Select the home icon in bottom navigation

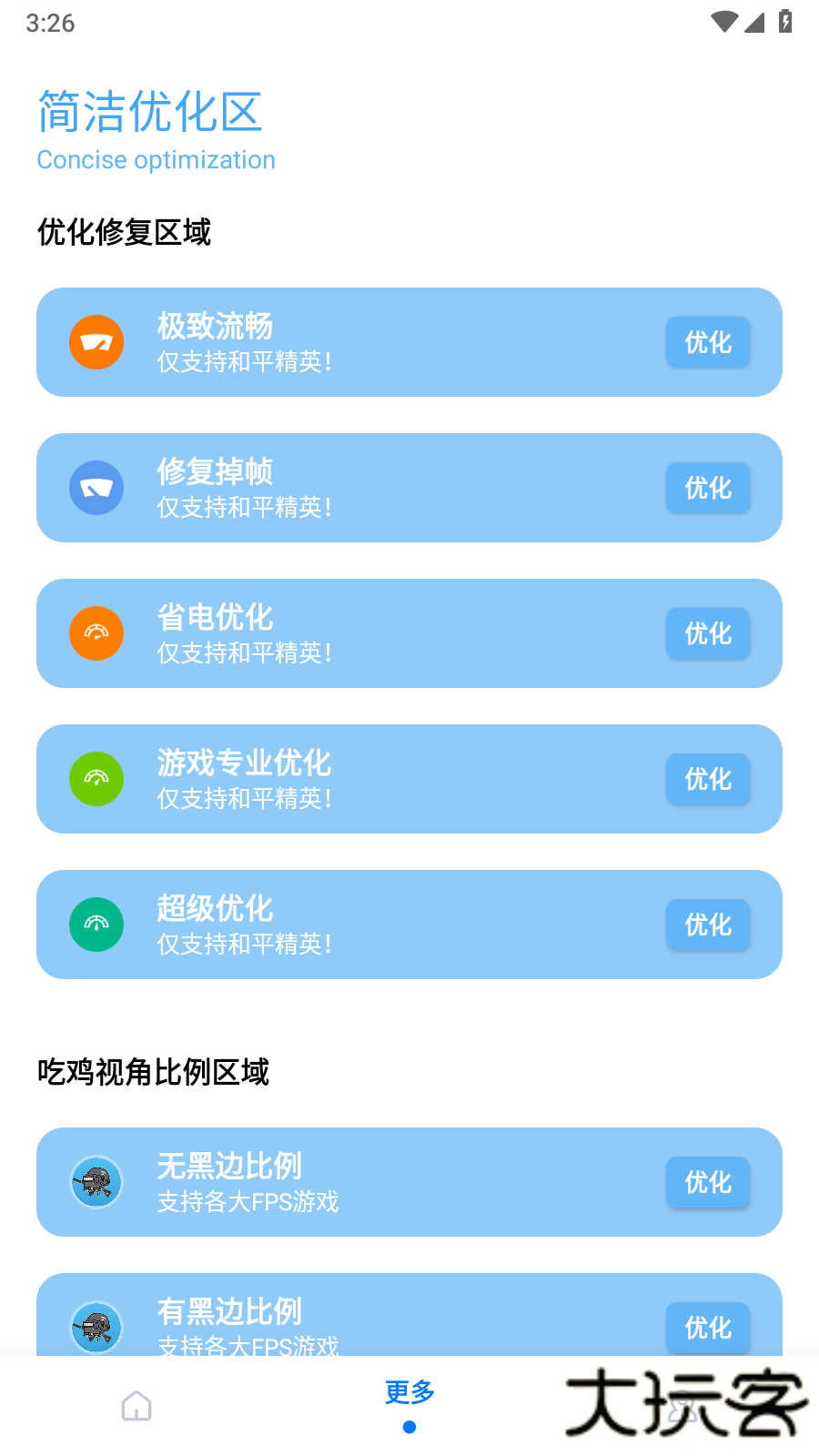(136, 1404)
